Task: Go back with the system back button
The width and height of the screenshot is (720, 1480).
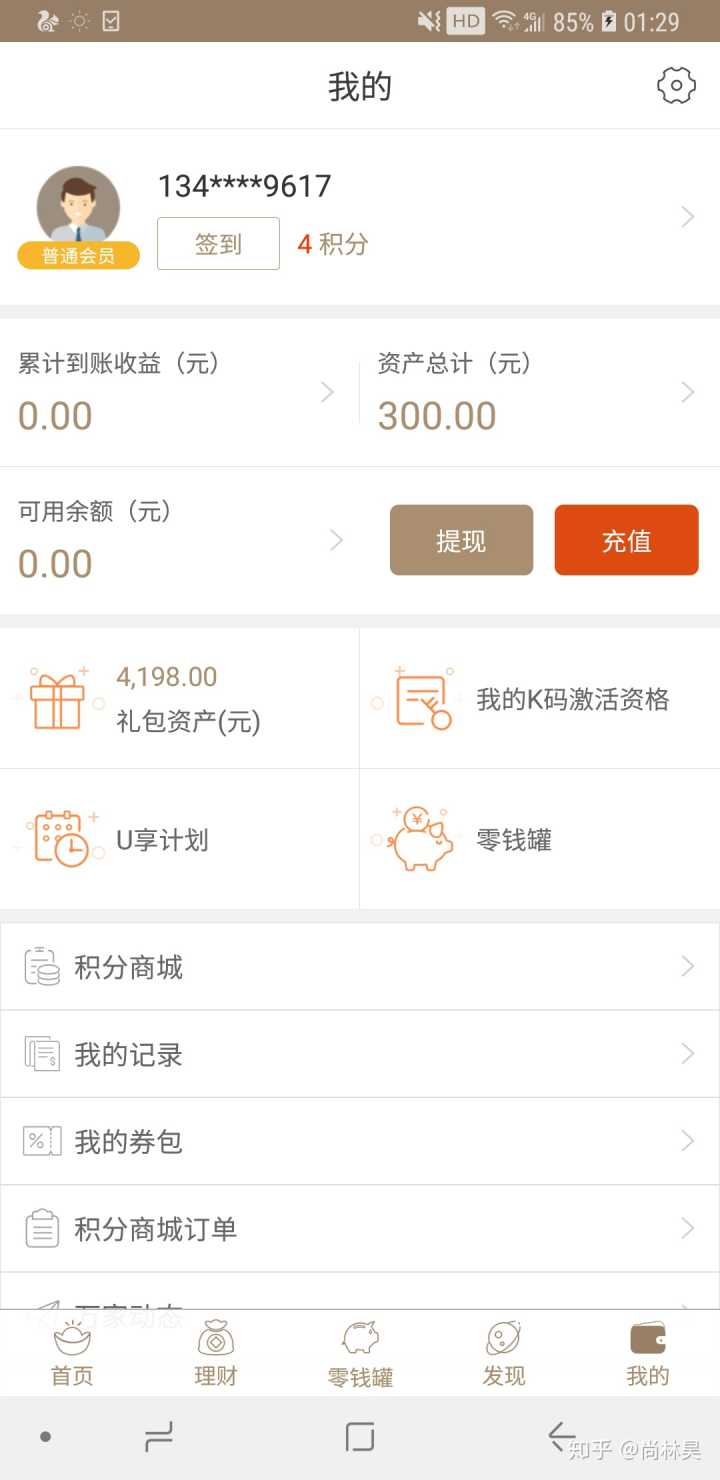Action: tap(562, 1437)
